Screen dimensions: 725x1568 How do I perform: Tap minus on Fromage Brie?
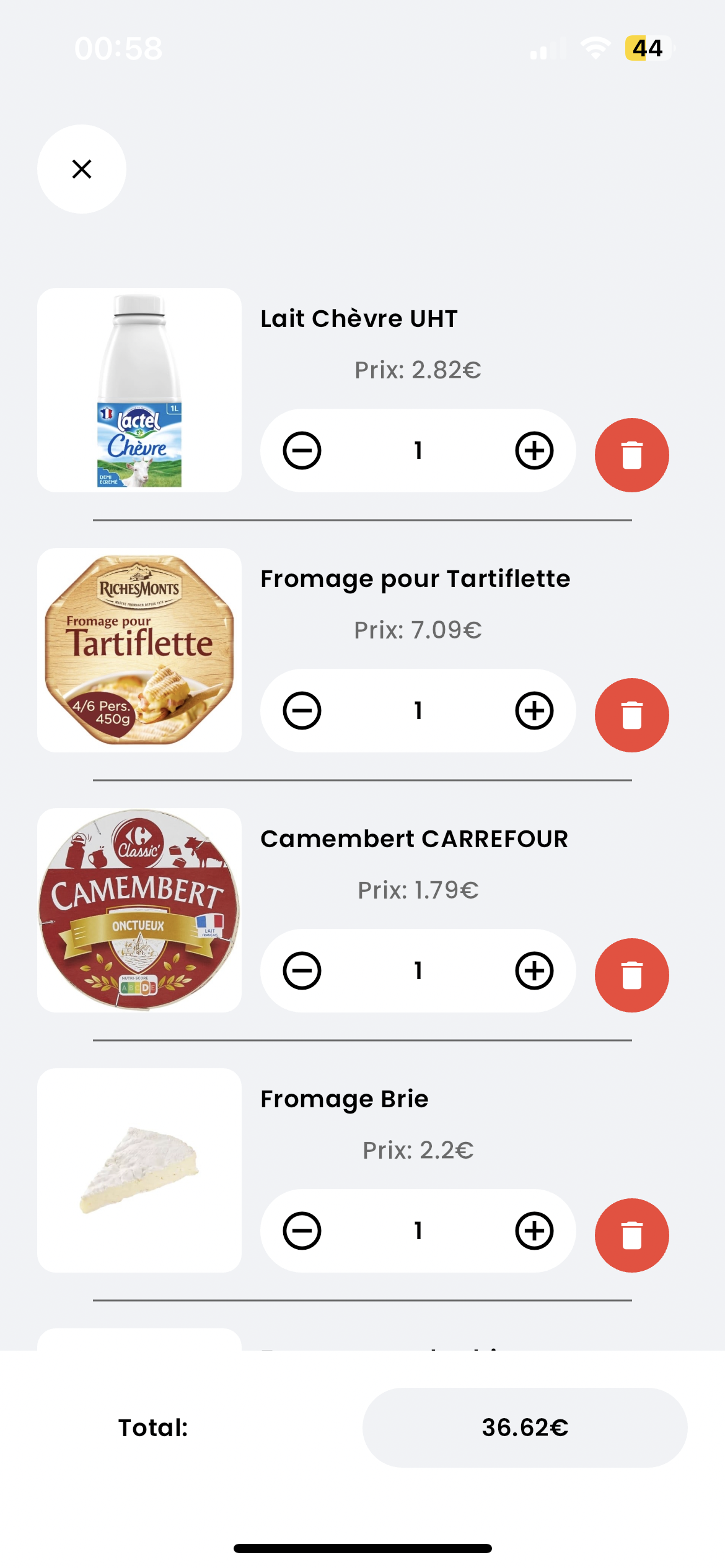click(x=302, y=1230)
